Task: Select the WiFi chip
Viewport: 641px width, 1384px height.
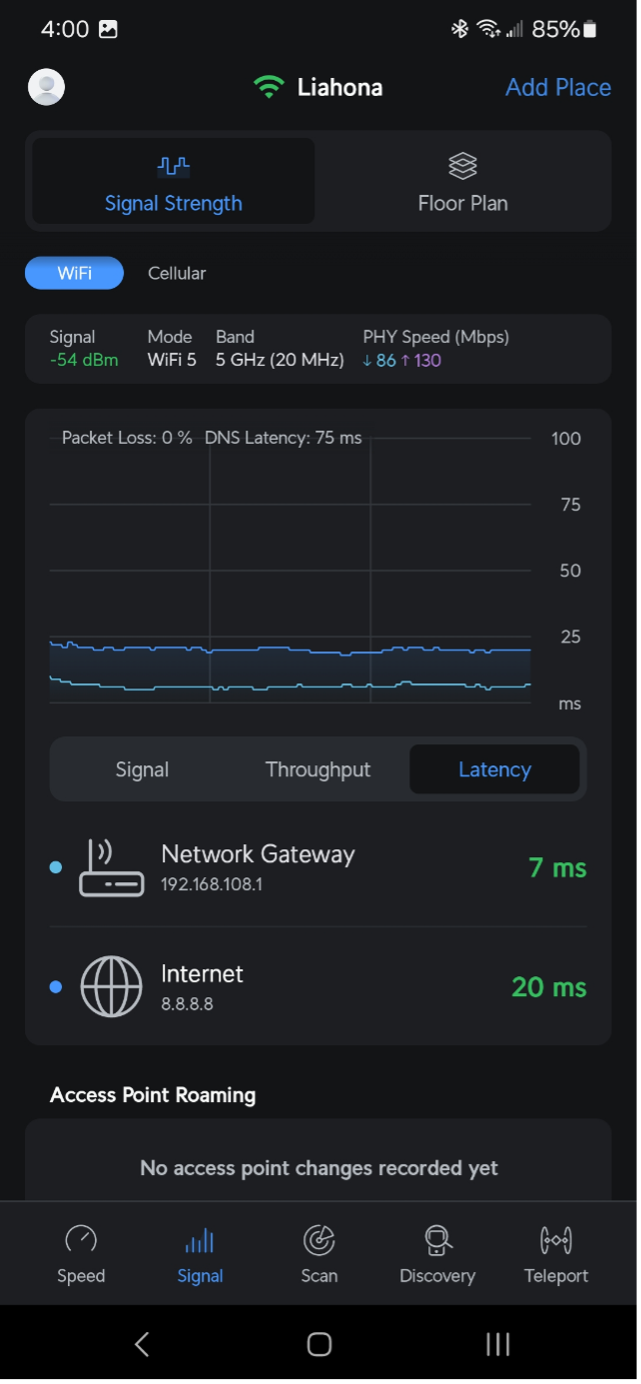Action: 74,273
